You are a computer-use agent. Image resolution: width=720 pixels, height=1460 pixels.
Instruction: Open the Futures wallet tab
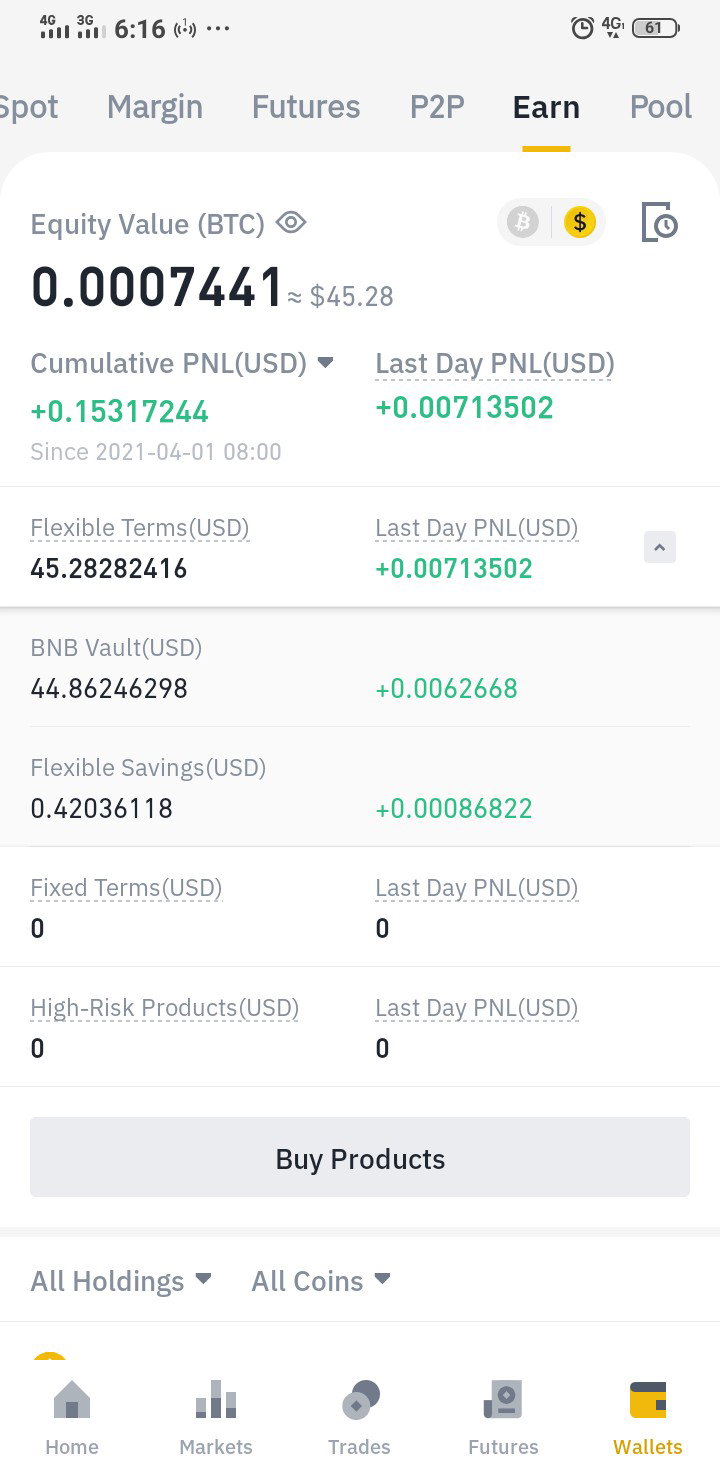(x=306, y=107)
